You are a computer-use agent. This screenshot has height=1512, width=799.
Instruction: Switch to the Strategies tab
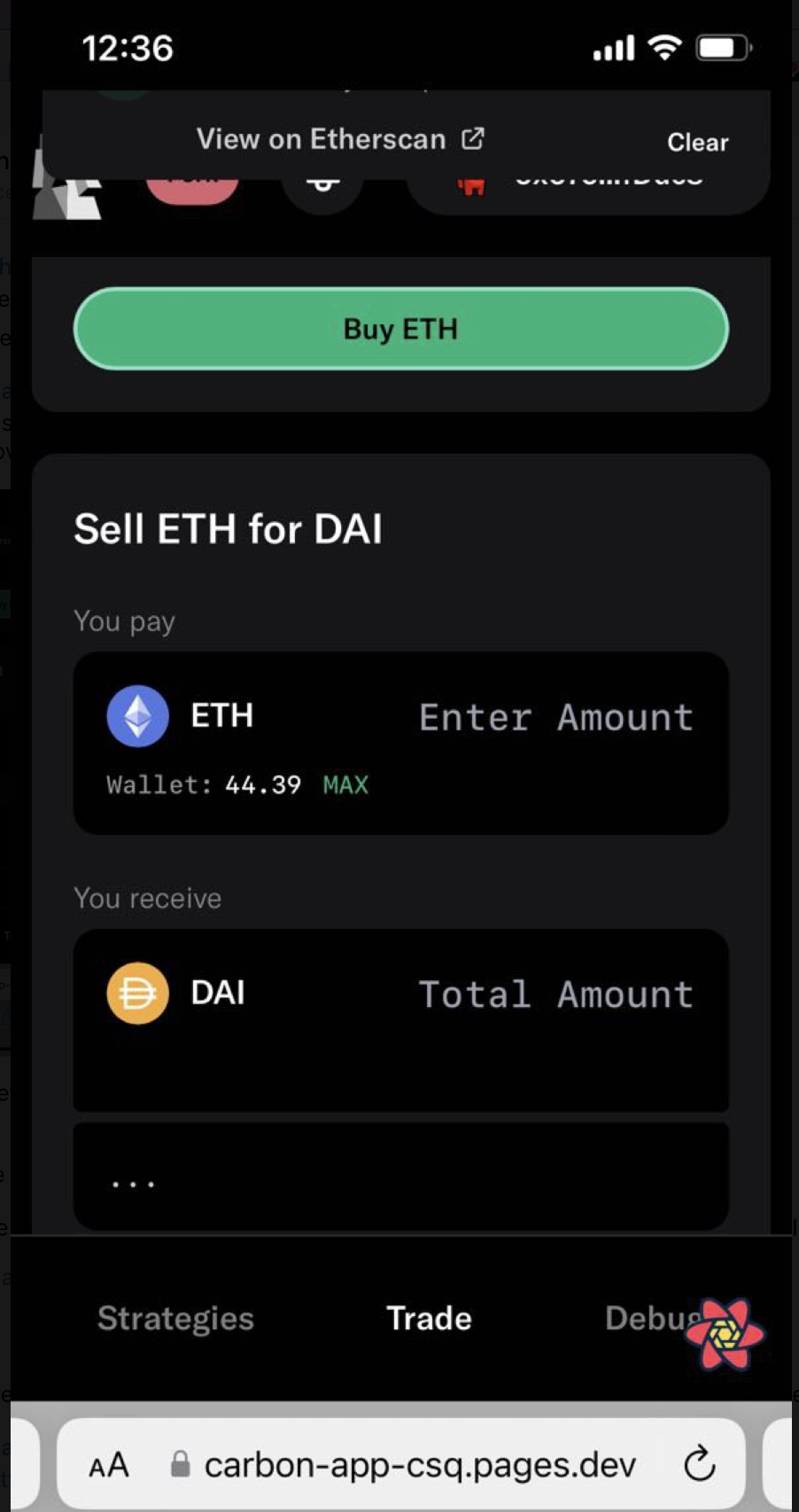point(175,1318)
